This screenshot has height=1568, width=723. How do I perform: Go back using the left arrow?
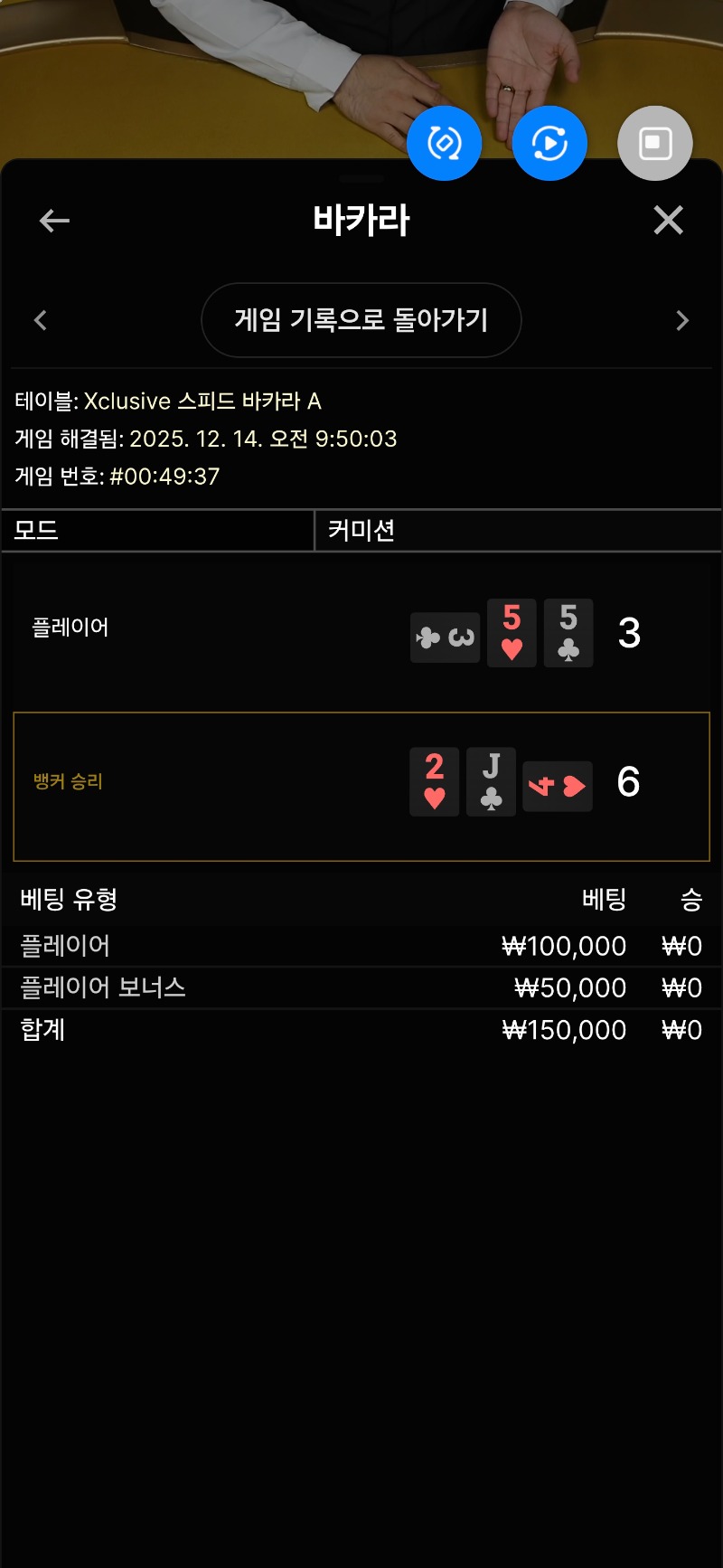(54, 221)
